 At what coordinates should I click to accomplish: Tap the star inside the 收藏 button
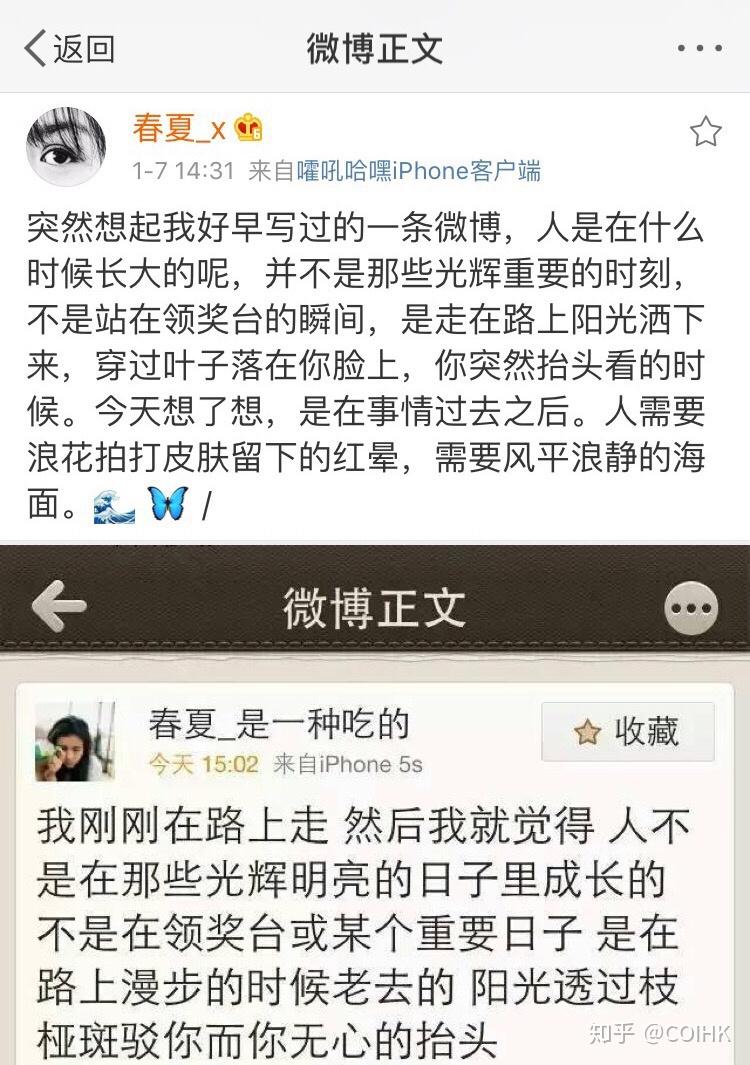585,733
